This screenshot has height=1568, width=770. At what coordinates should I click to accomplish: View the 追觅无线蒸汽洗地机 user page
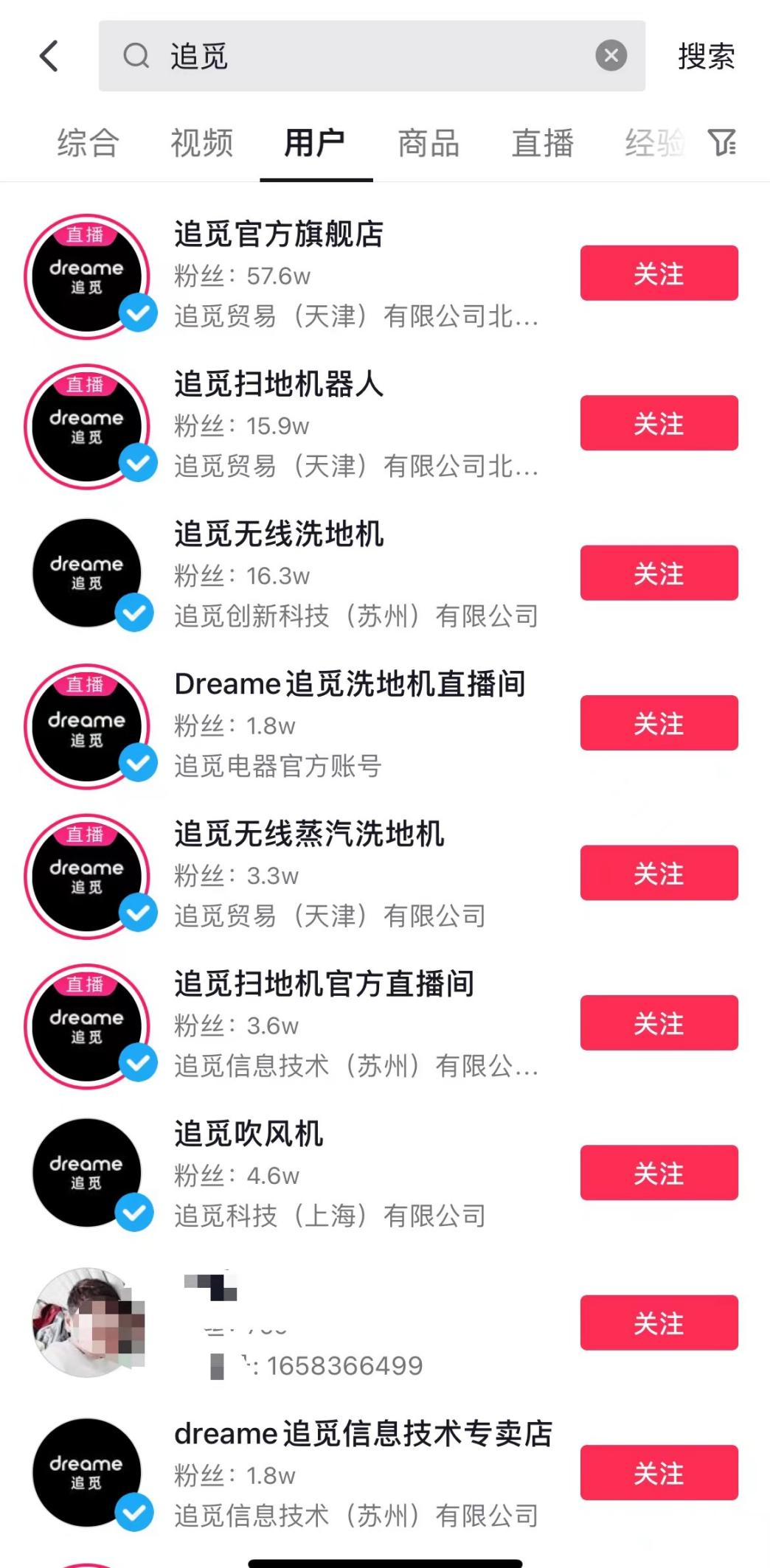(x=309, y=834)
